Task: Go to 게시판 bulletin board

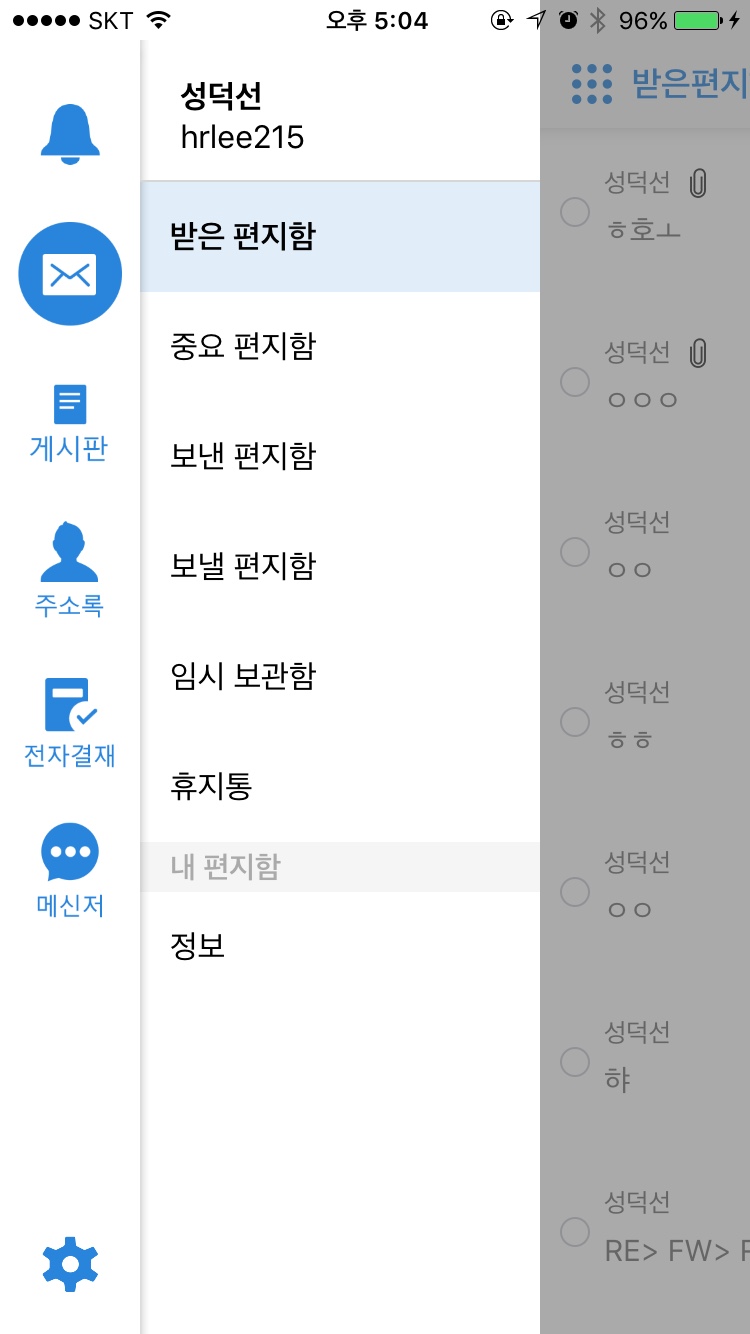Action: (x=70, y=423)
